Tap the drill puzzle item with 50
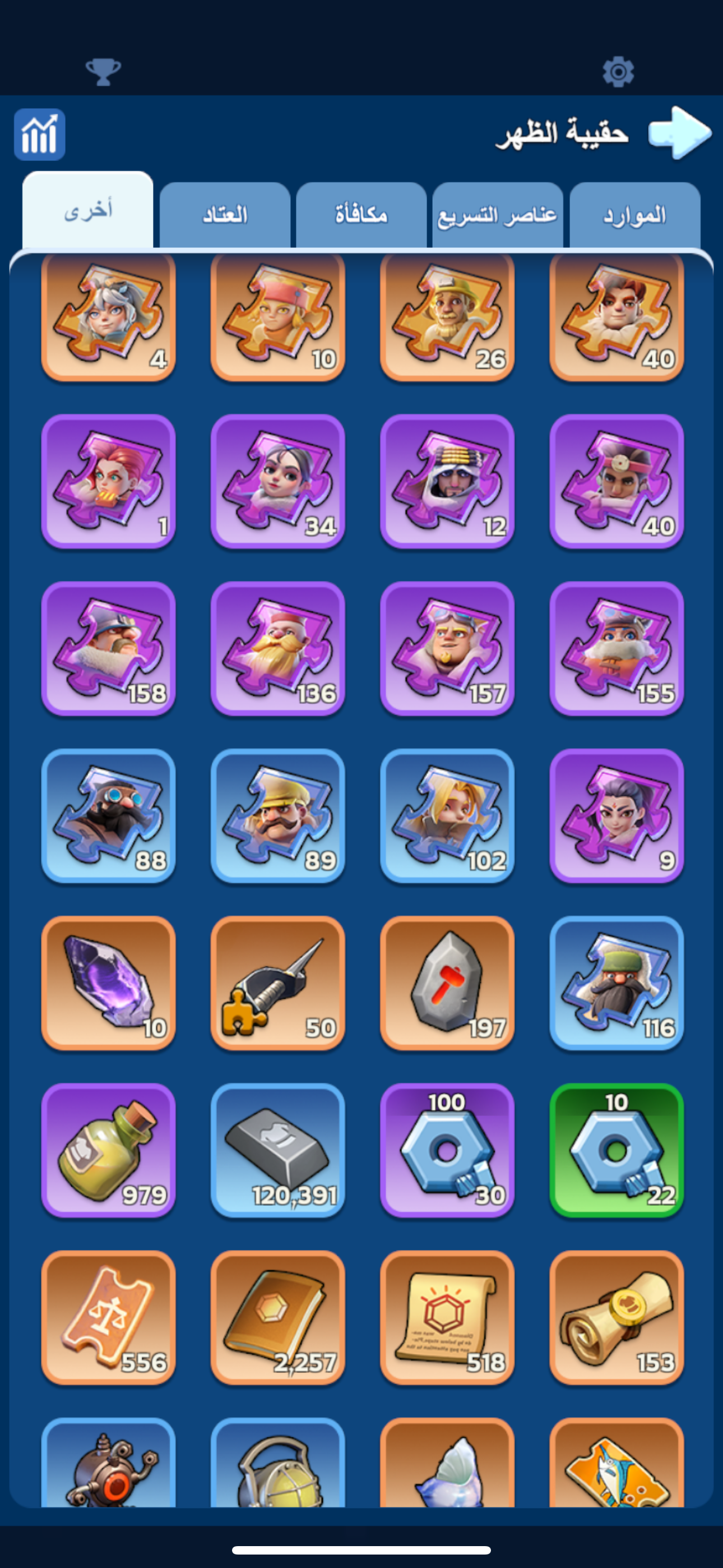The width and height of the screenshot is (723, 1568). click(277, 983)
